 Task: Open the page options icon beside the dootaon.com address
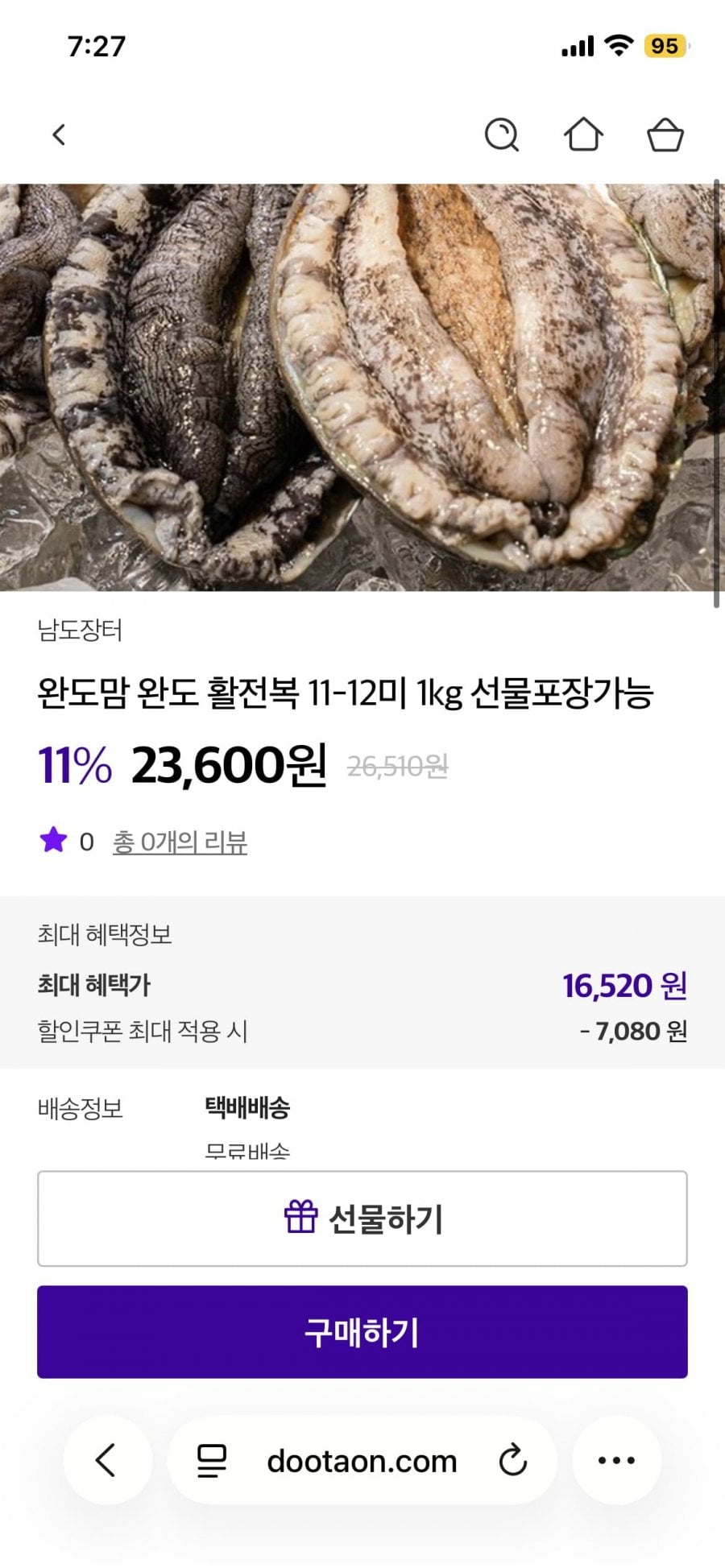point(212,1460)
